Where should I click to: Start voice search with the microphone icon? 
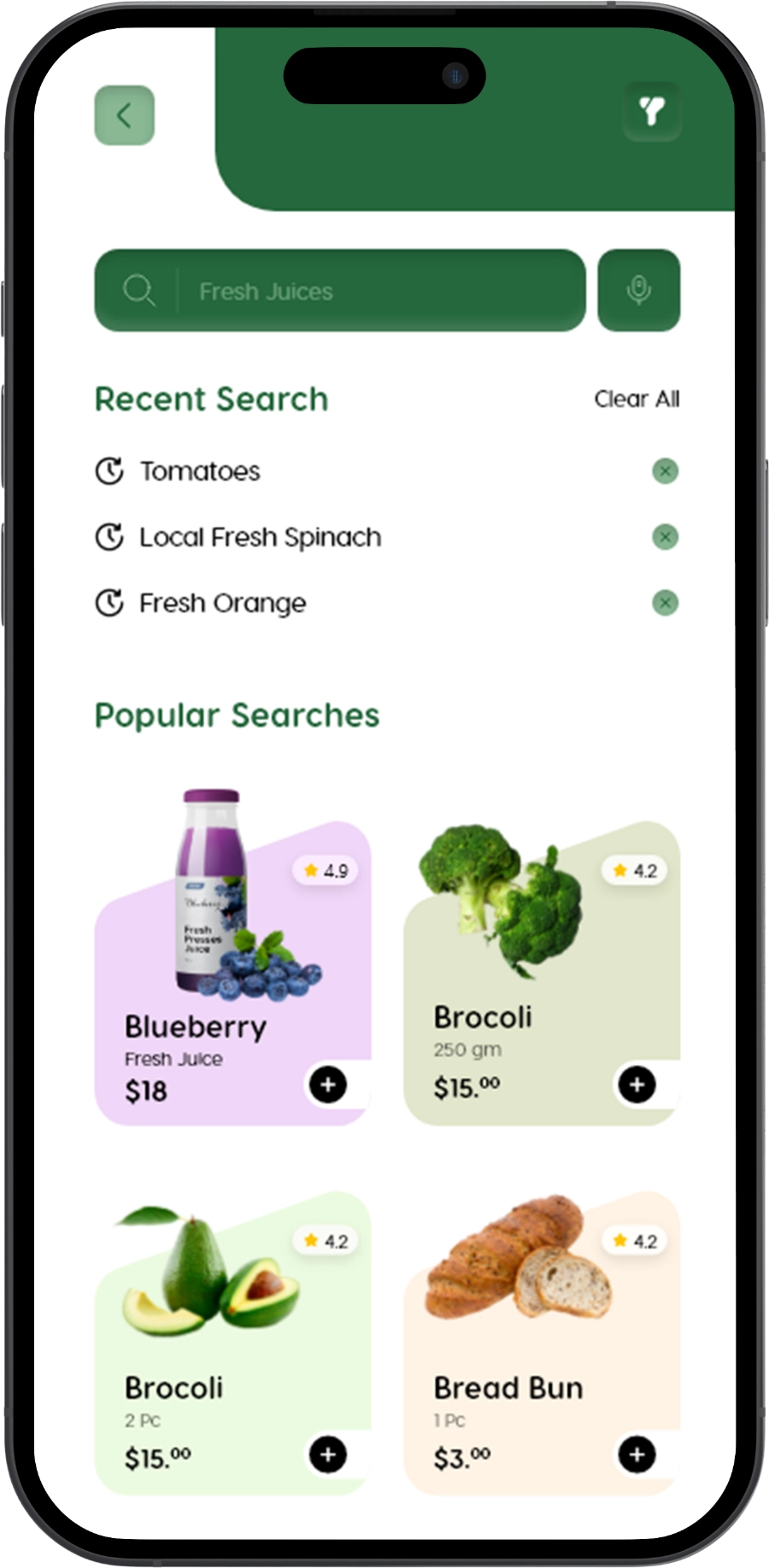(638, 290)
